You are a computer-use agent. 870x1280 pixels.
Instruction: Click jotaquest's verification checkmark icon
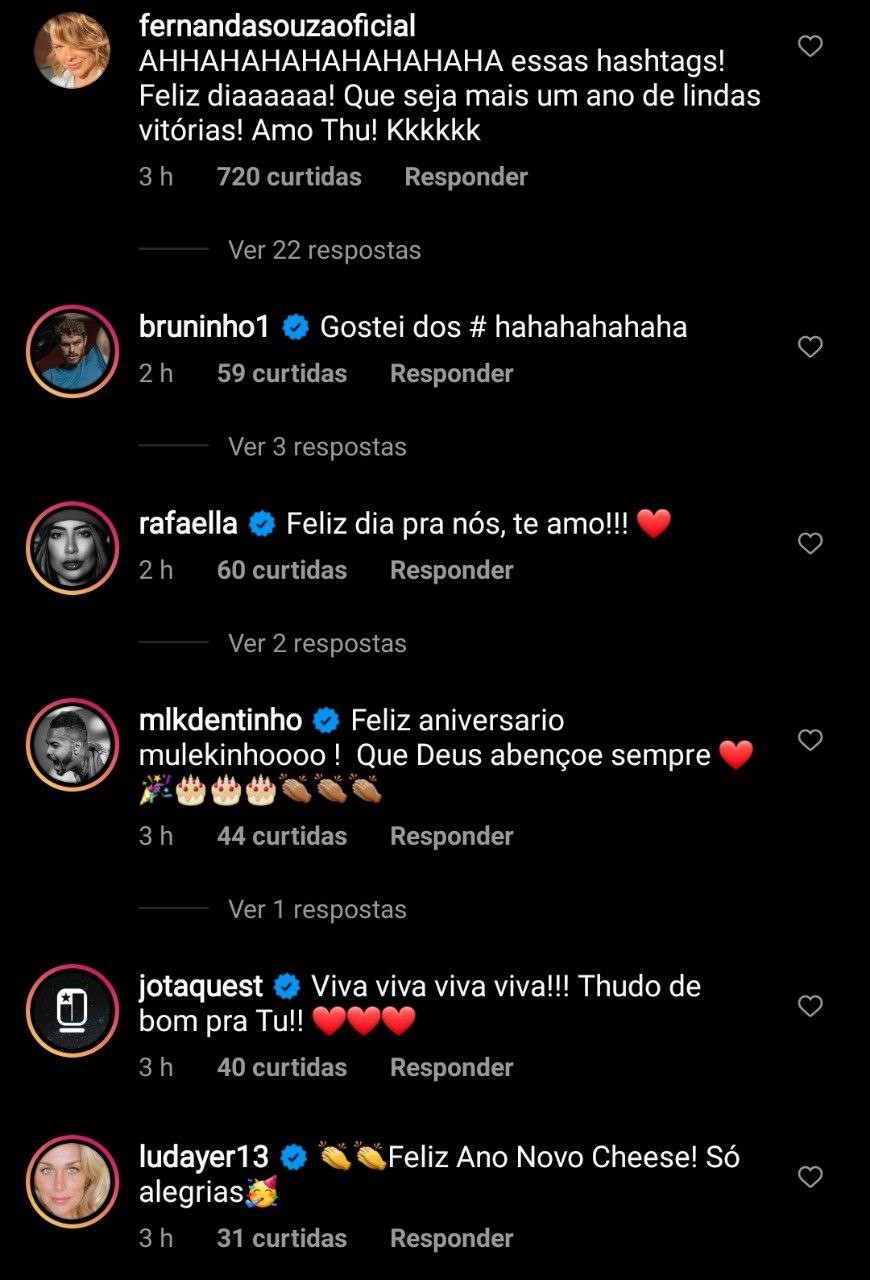click(289, 985)
